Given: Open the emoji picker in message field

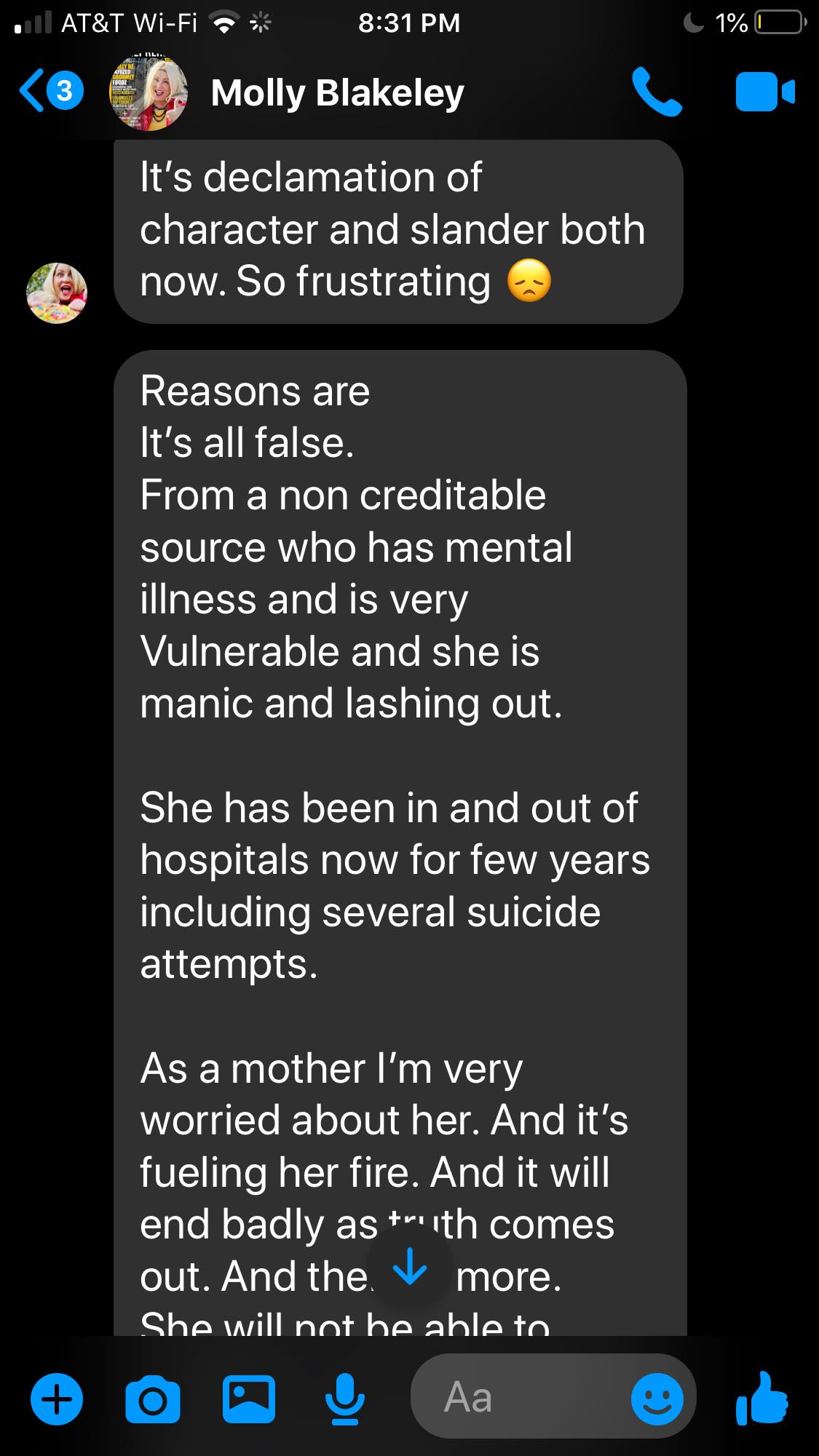Looking at the screenshot, I should 657,1399.
